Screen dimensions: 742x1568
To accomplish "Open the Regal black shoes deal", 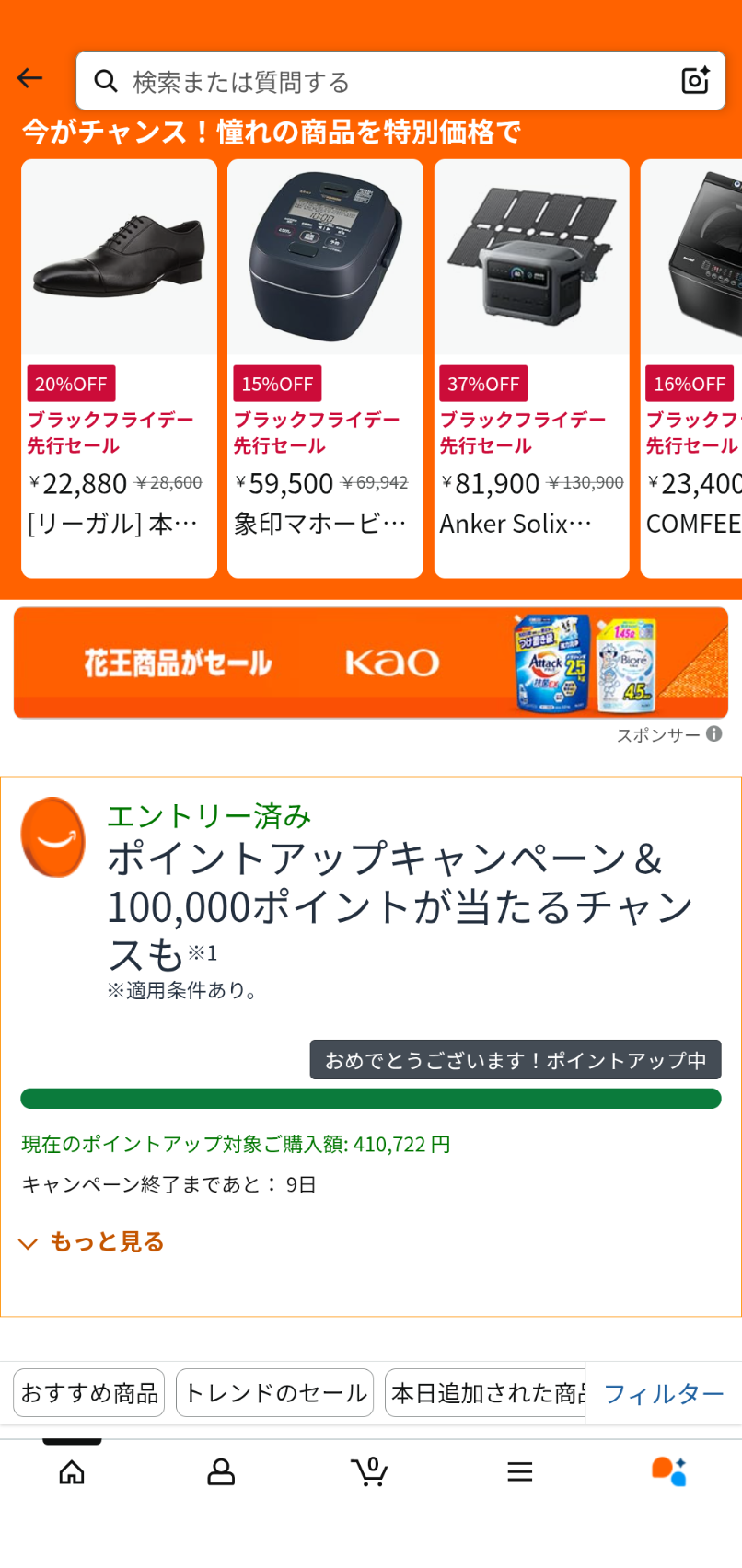I will (x=119, y=368).
